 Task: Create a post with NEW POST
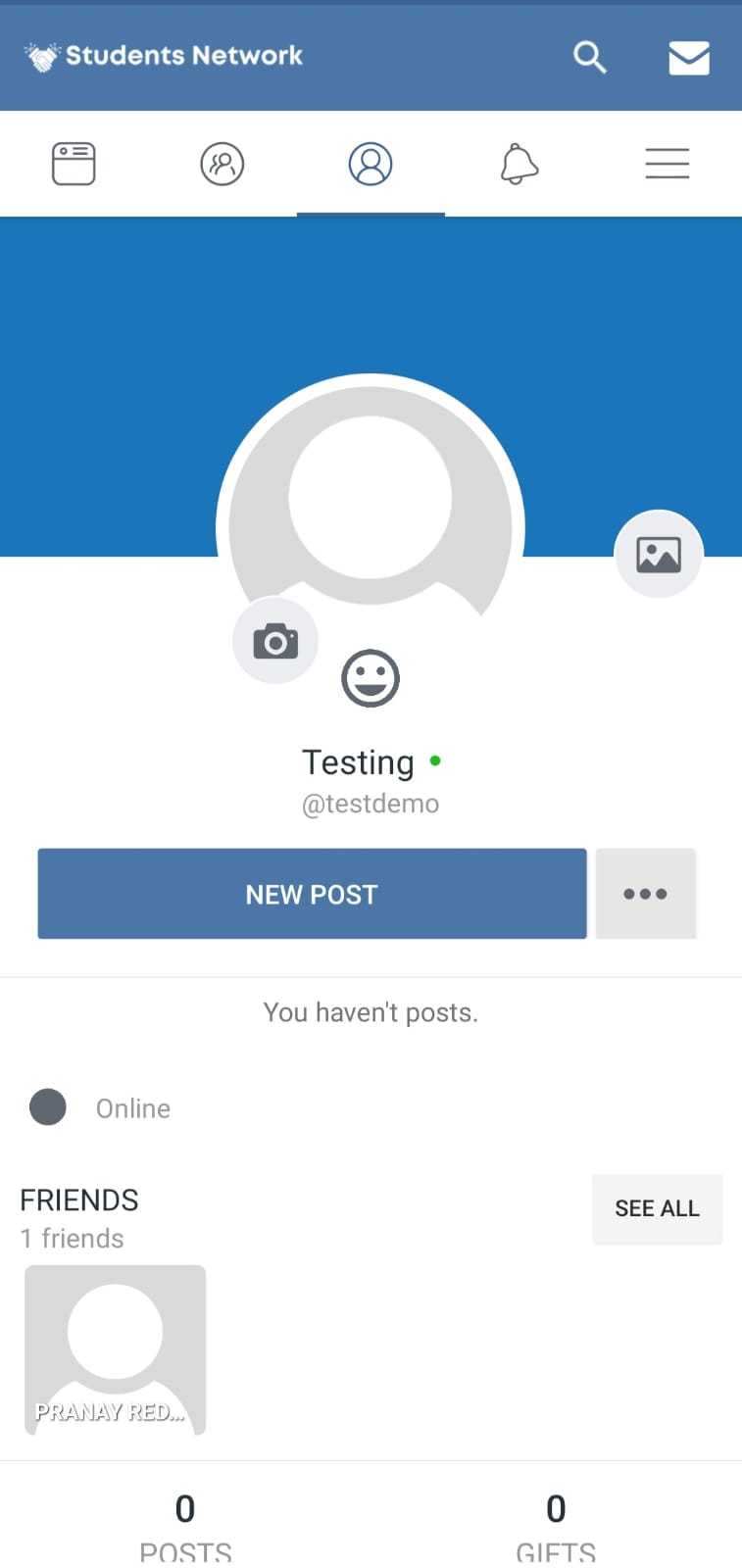pos(312,894)
